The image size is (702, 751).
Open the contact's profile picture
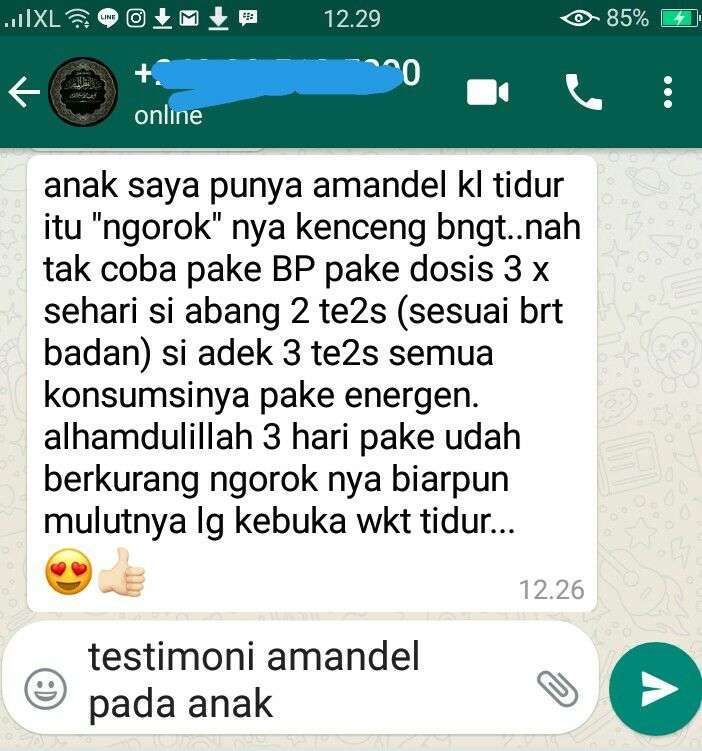[x=83, y=93]
